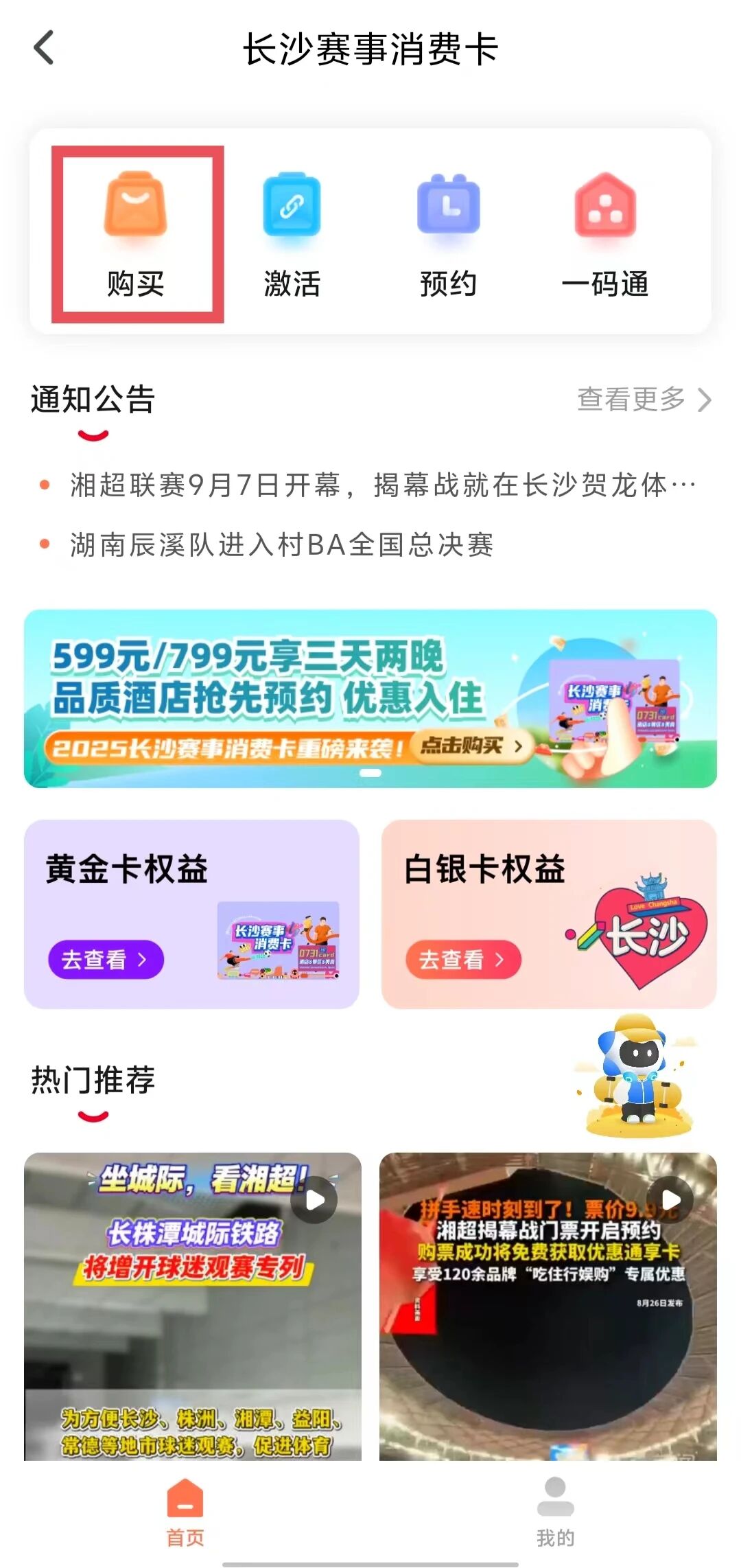Image resolution: width=741 pixels, height=1568 pixels.
Task: Open the 599元/799元 hotel booking banner
Action: tap(370, 698)
